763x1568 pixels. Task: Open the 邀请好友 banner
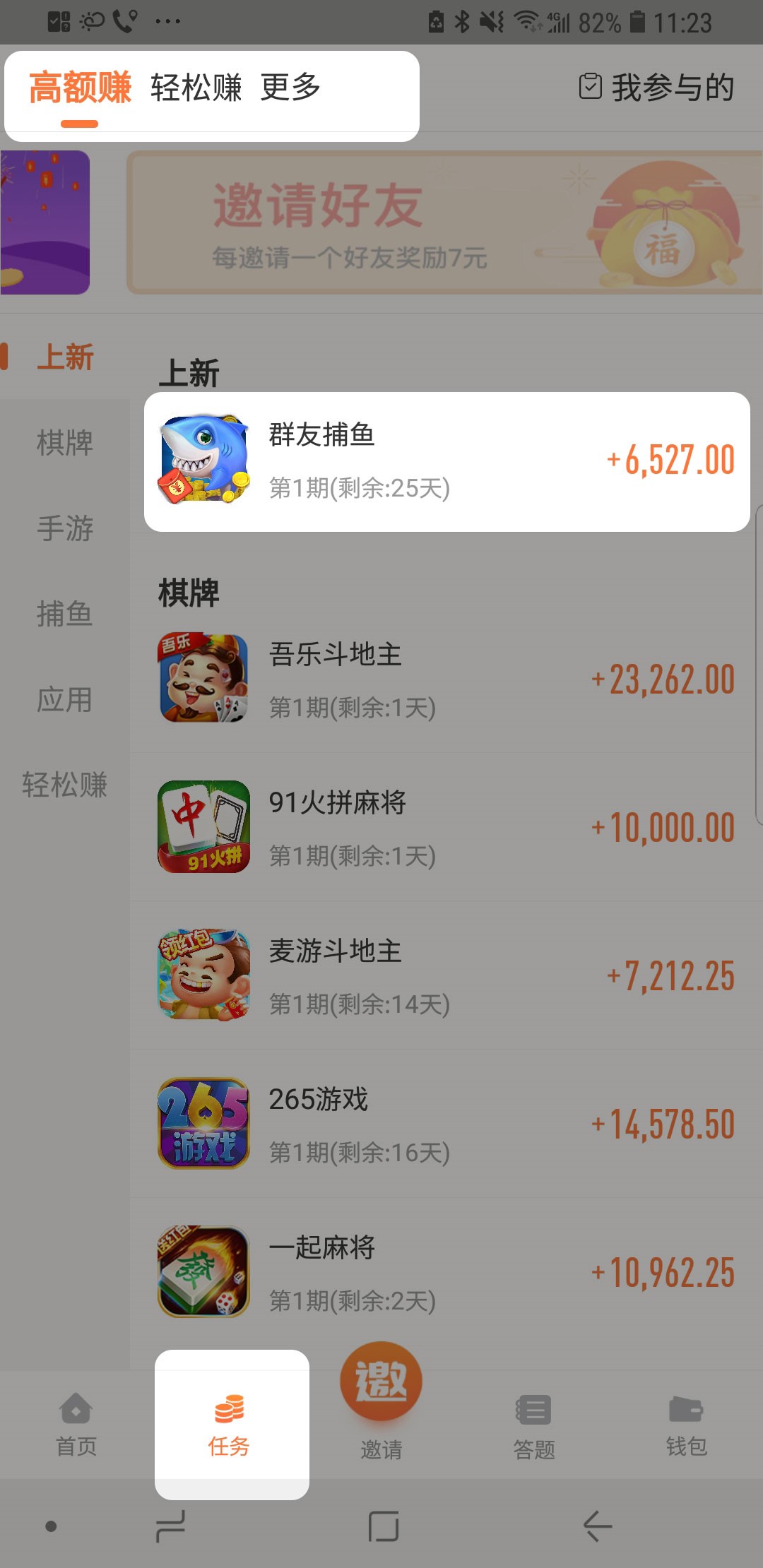point(445,222)
